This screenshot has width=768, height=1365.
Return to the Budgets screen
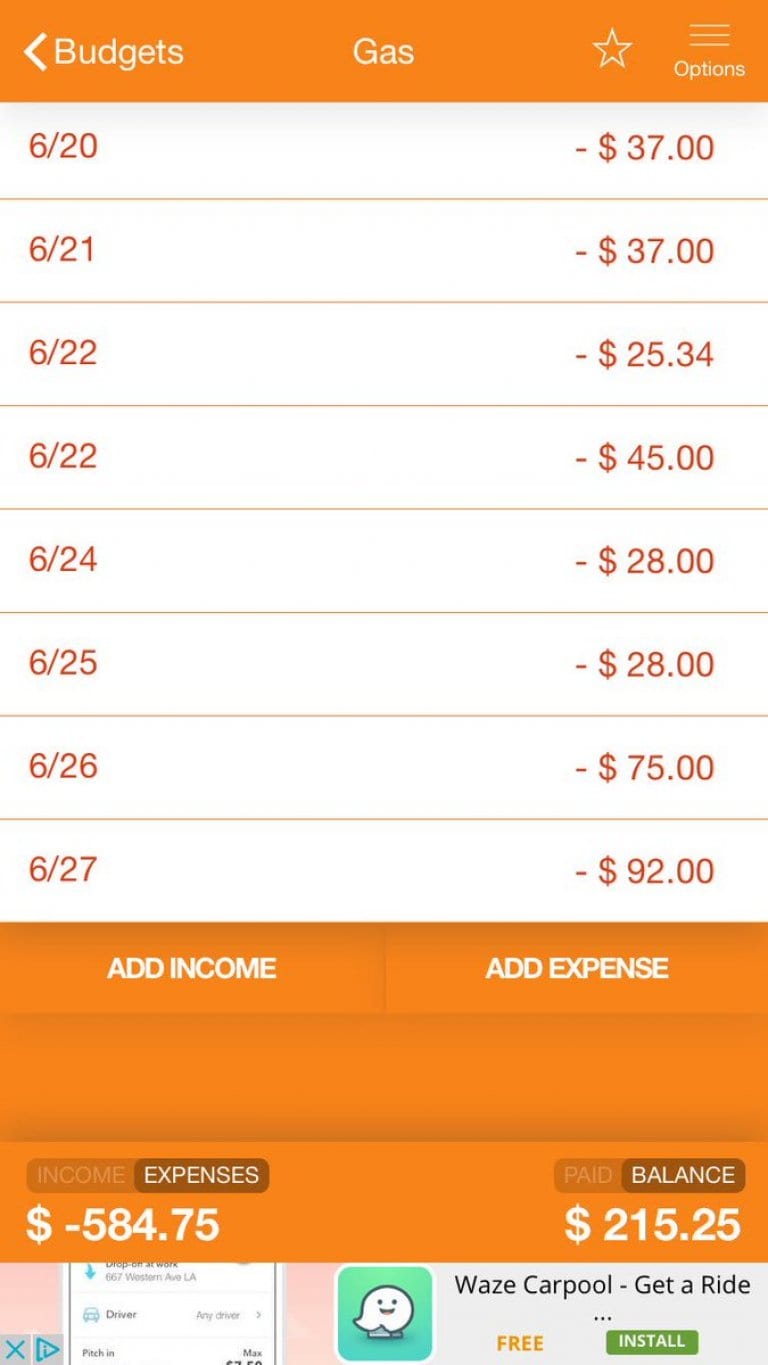click(100, 50)
